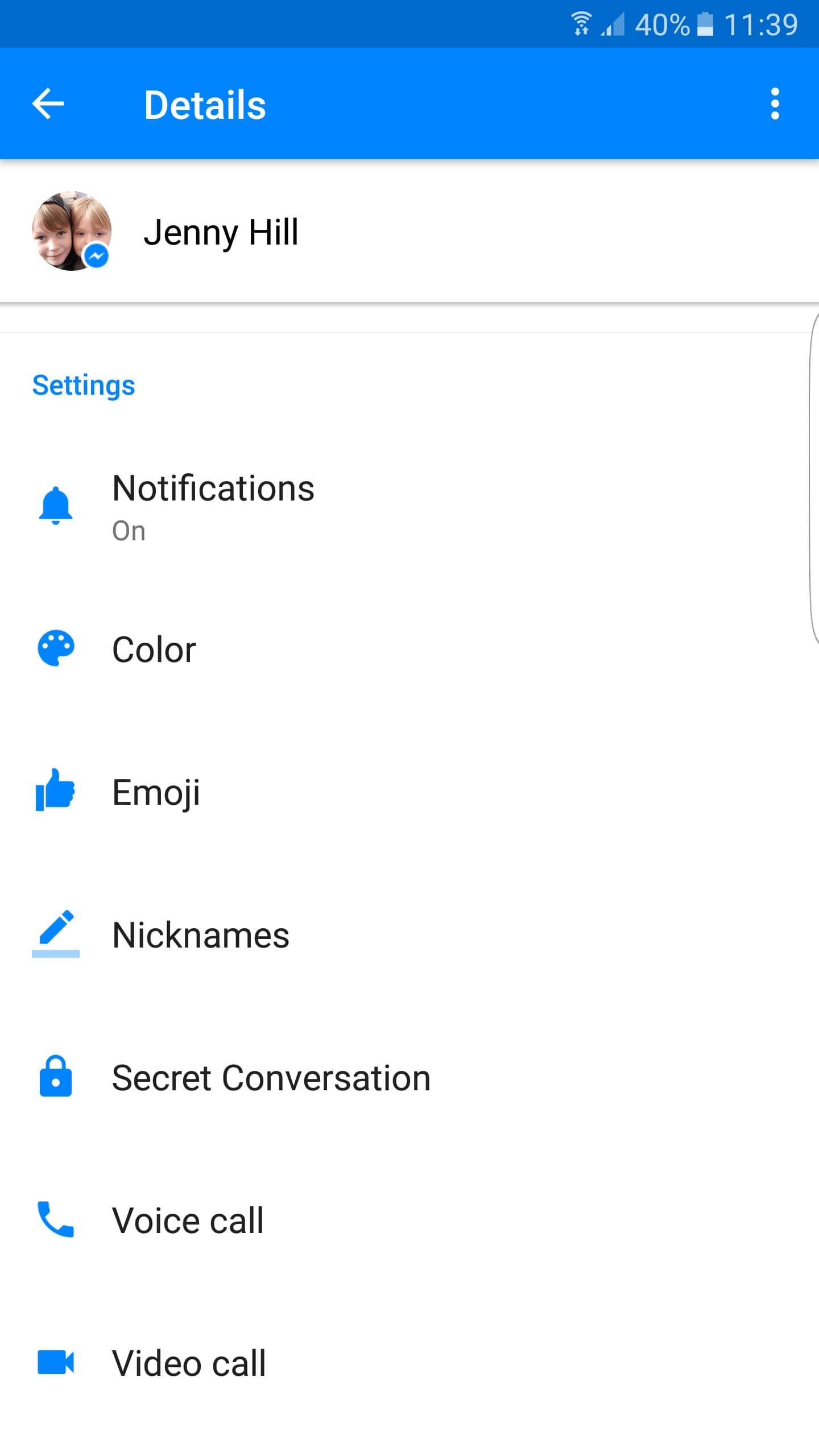The image size is (819, 1456).
Task: Go back from the Details screen
Action: coord(48,104)
